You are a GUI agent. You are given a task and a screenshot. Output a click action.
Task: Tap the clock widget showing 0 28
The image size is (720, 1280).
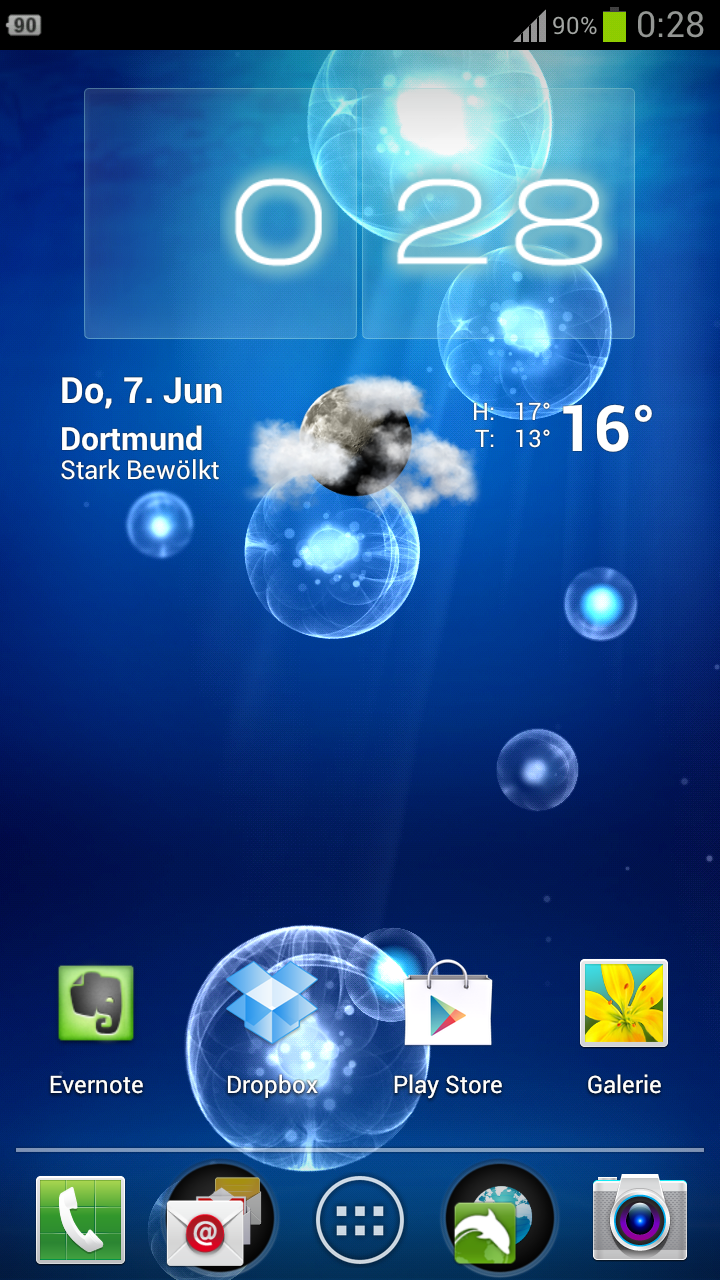coord(360,214)
